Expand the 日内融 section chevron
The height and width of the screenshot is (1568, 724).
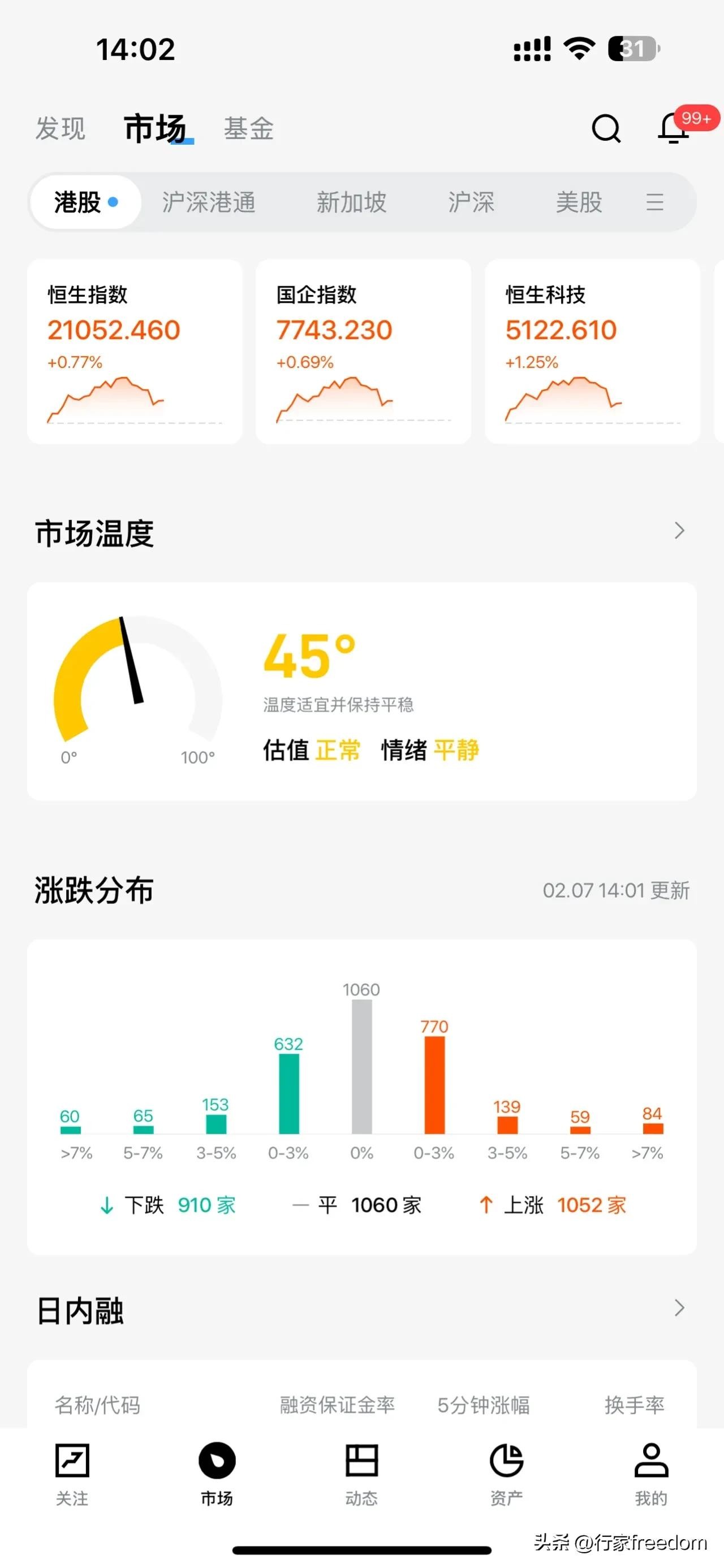pos(679,1307)
